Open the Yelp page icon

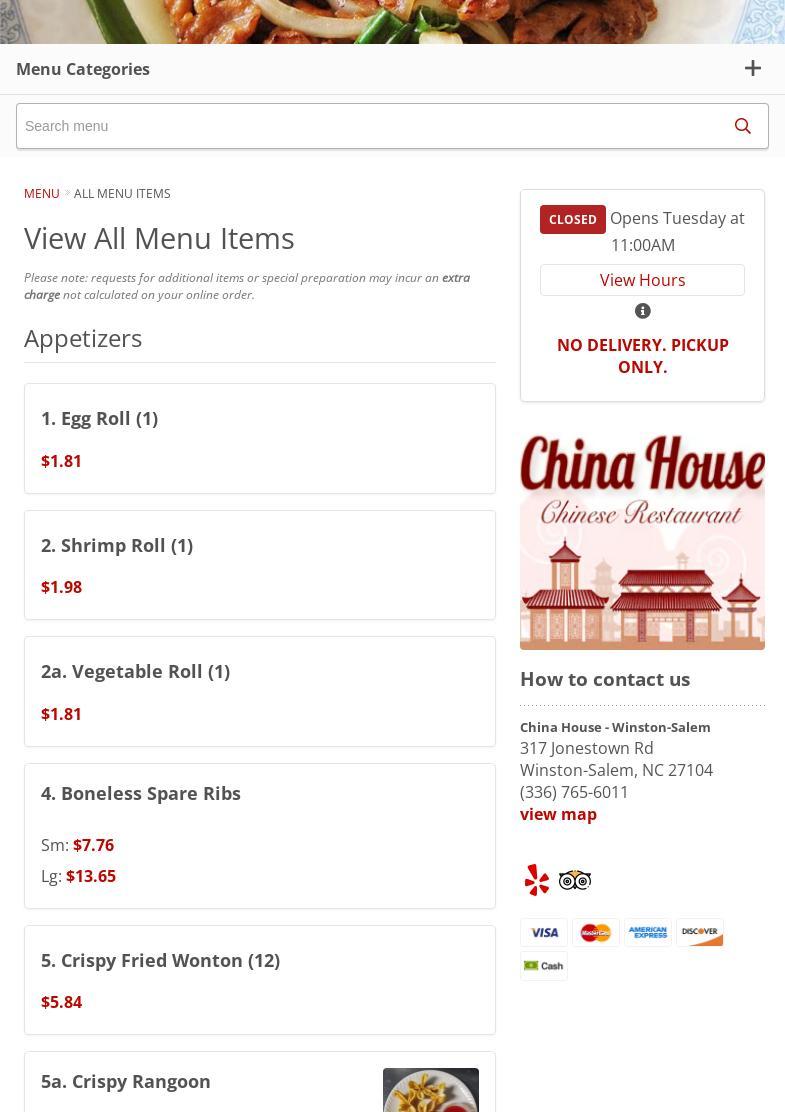(x=537, y=880)
